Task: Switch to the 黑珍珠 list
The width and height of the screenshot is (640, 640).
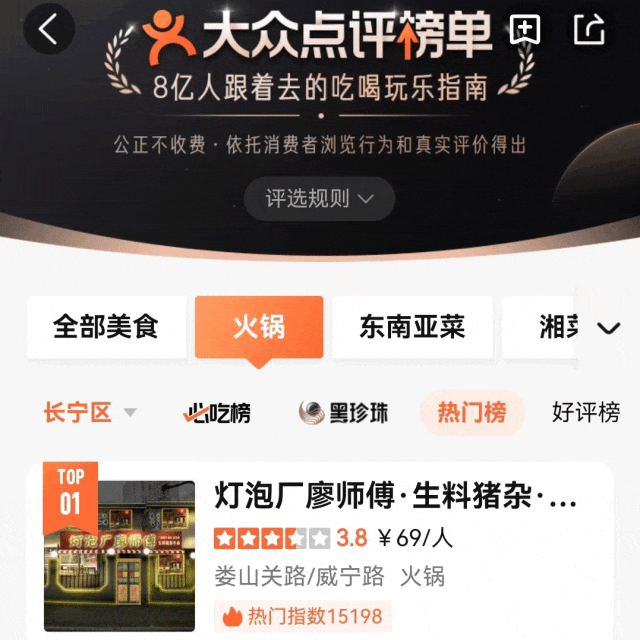Action: (344, 412)
